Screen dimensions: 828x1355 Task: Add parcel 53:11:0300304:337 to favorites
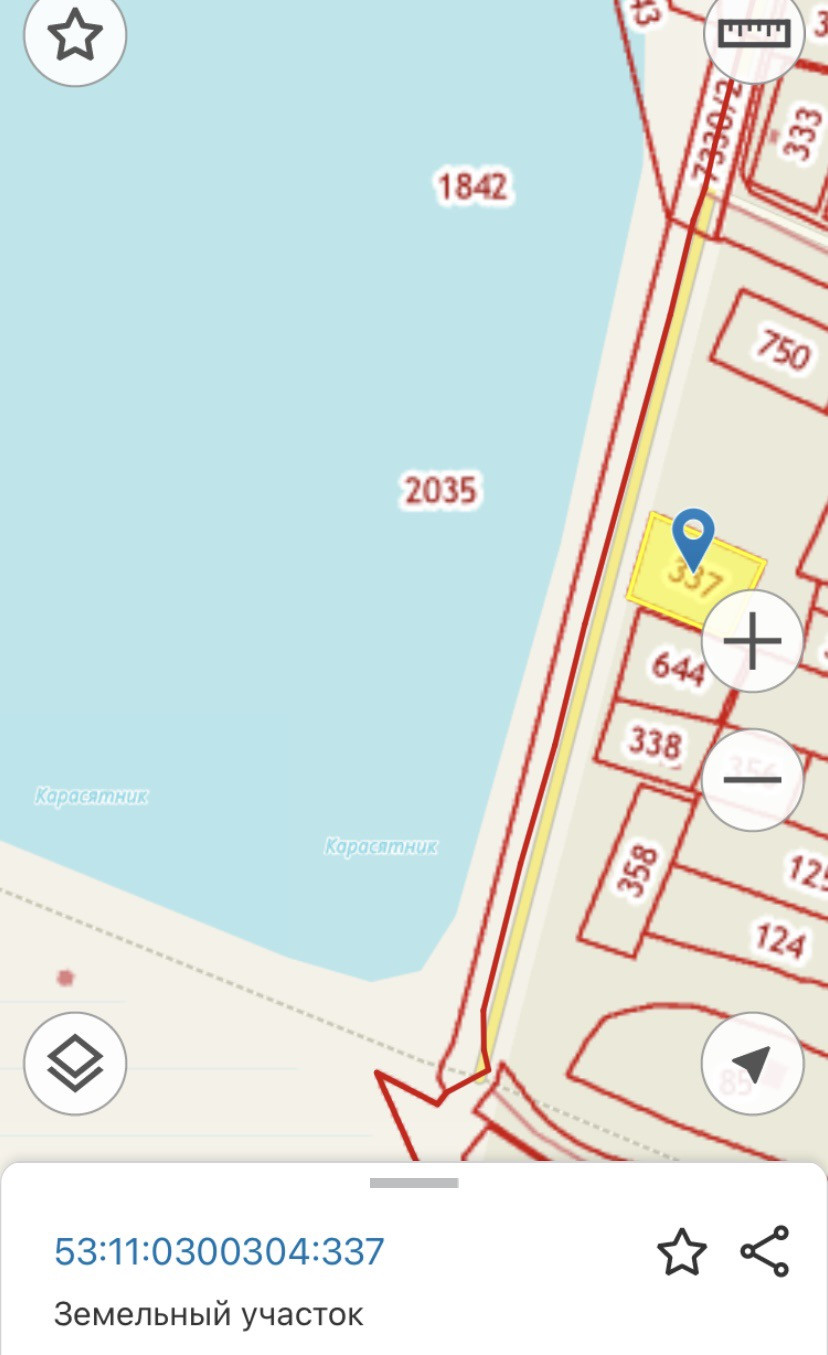click(682, 1252)
